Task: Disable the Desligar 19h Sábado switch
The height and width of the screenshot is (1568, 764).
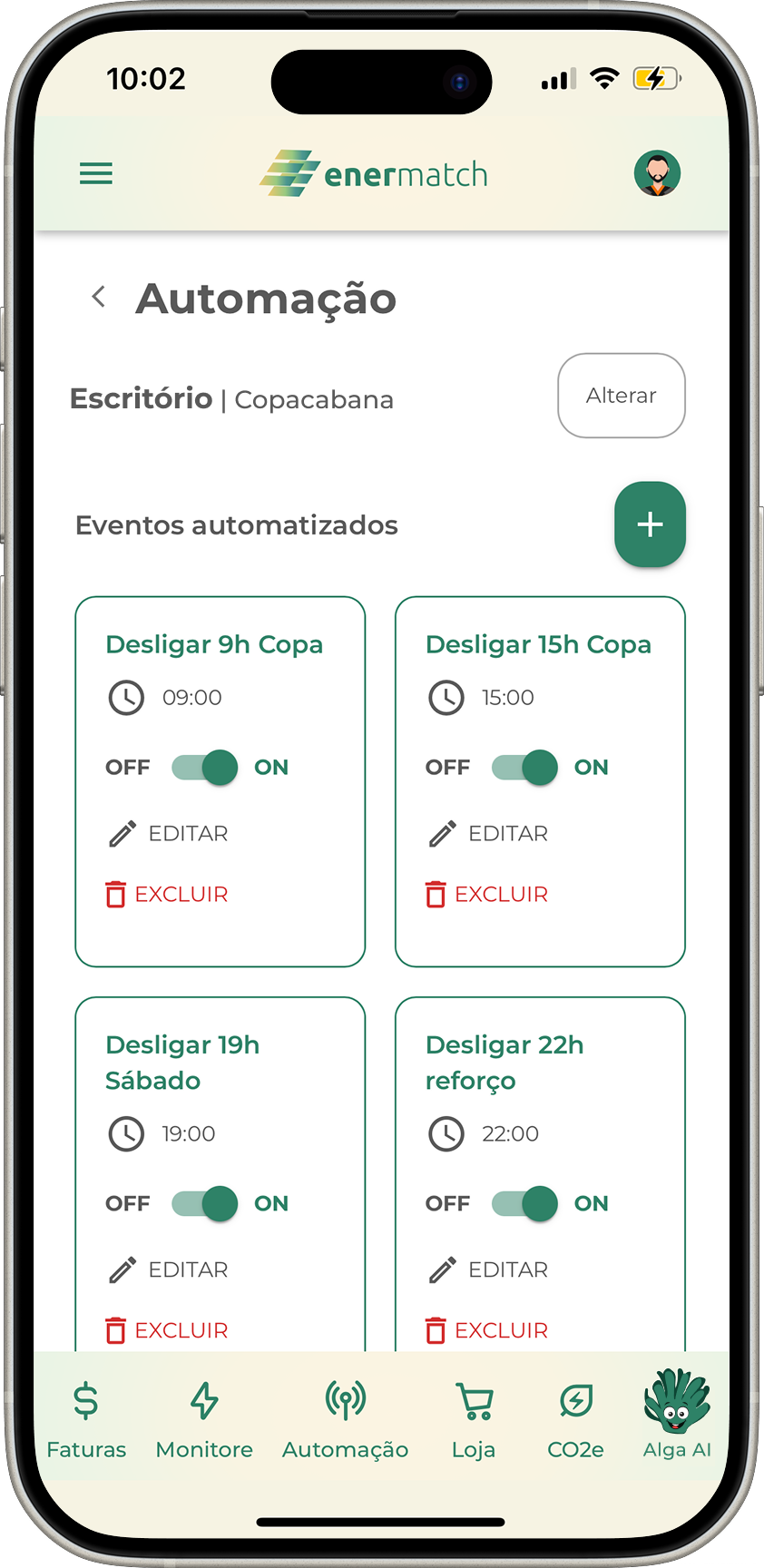Action: coord(205,1204)
